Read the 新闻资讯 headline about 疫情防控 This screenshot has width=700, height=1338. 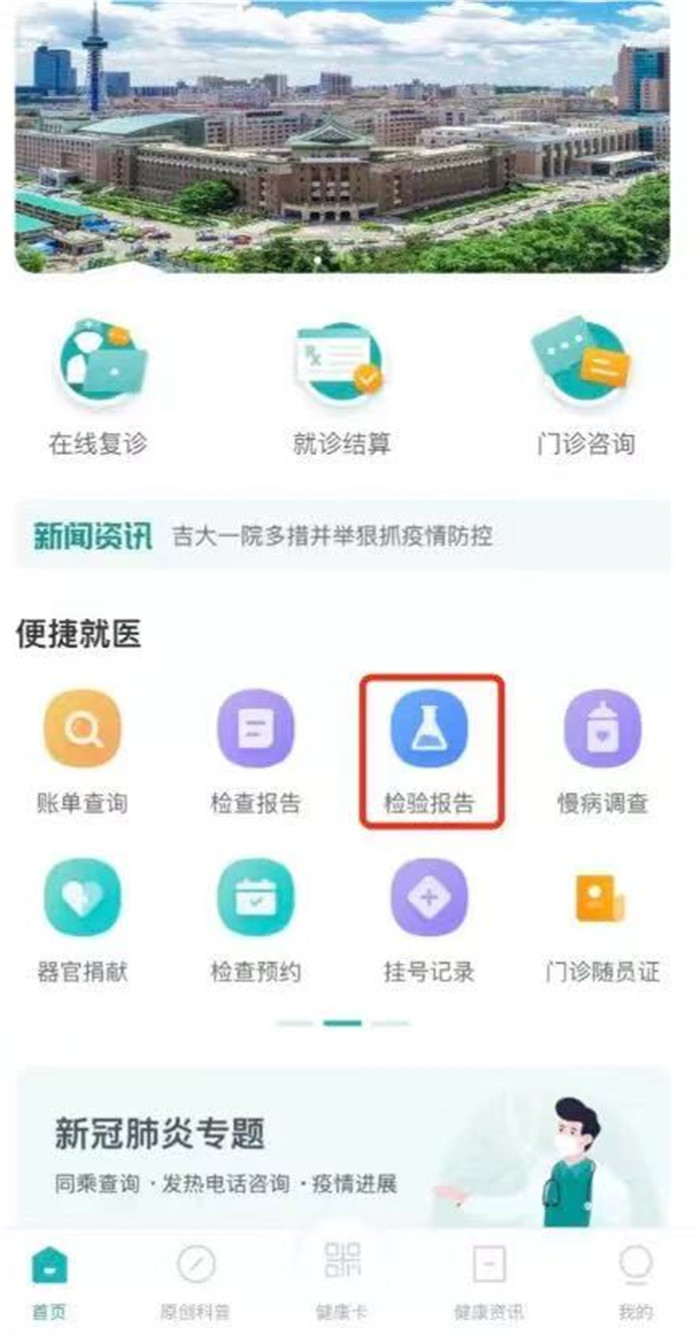[332, 535]
